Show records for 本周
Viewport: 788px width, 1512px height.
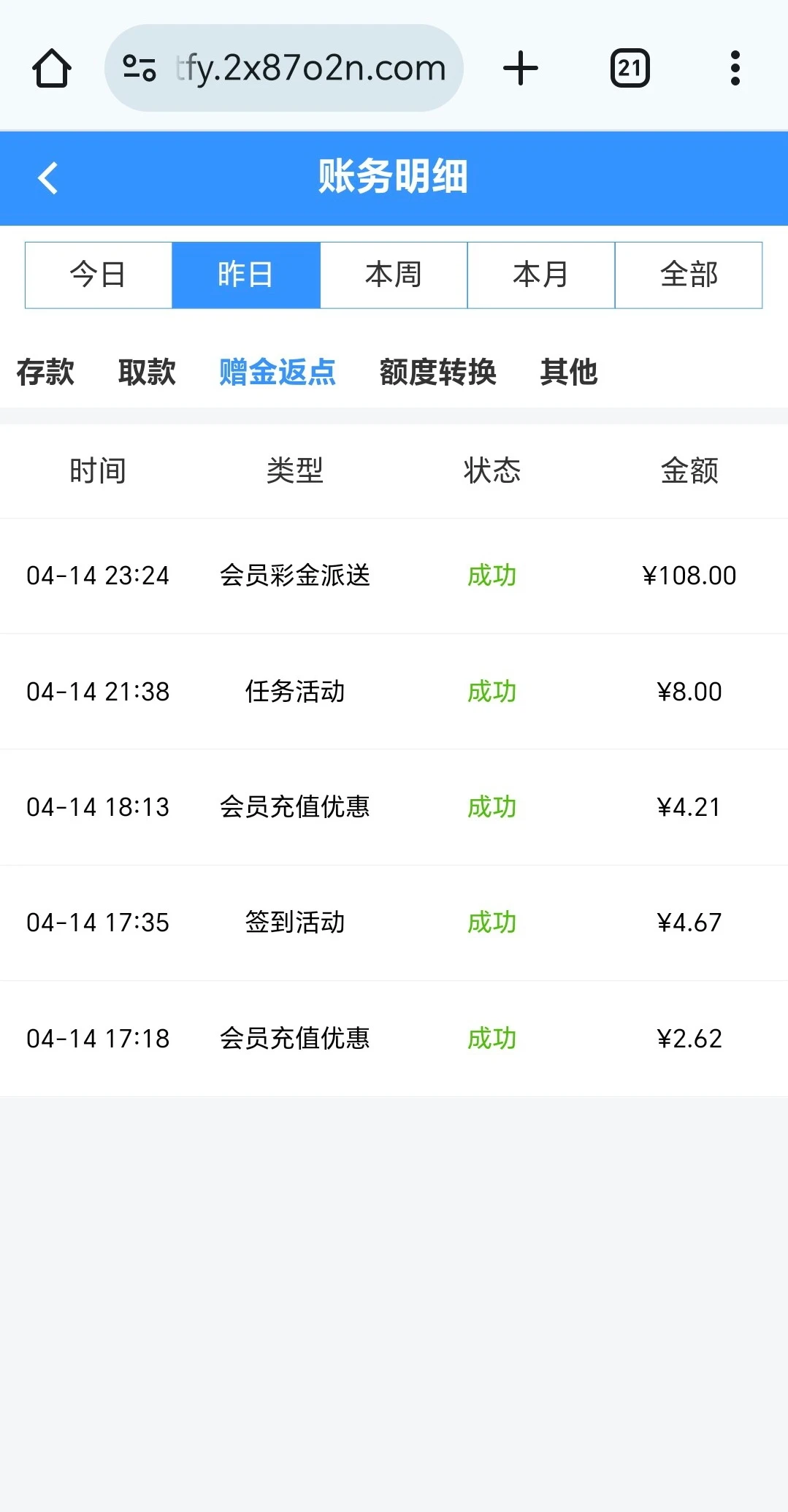(394, 275)
